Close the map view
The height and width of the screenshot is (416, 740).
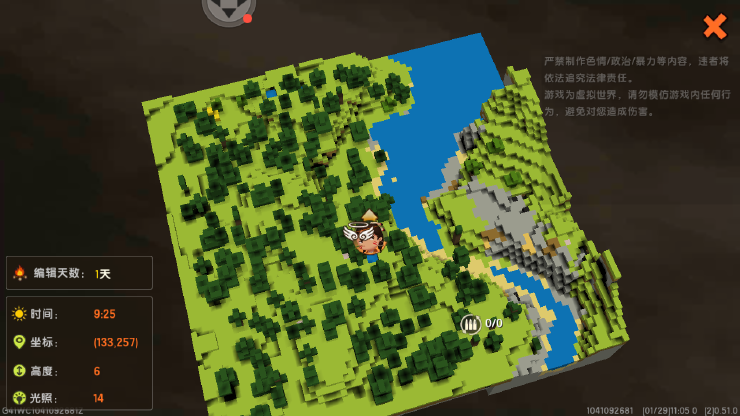tap(714, 26)
